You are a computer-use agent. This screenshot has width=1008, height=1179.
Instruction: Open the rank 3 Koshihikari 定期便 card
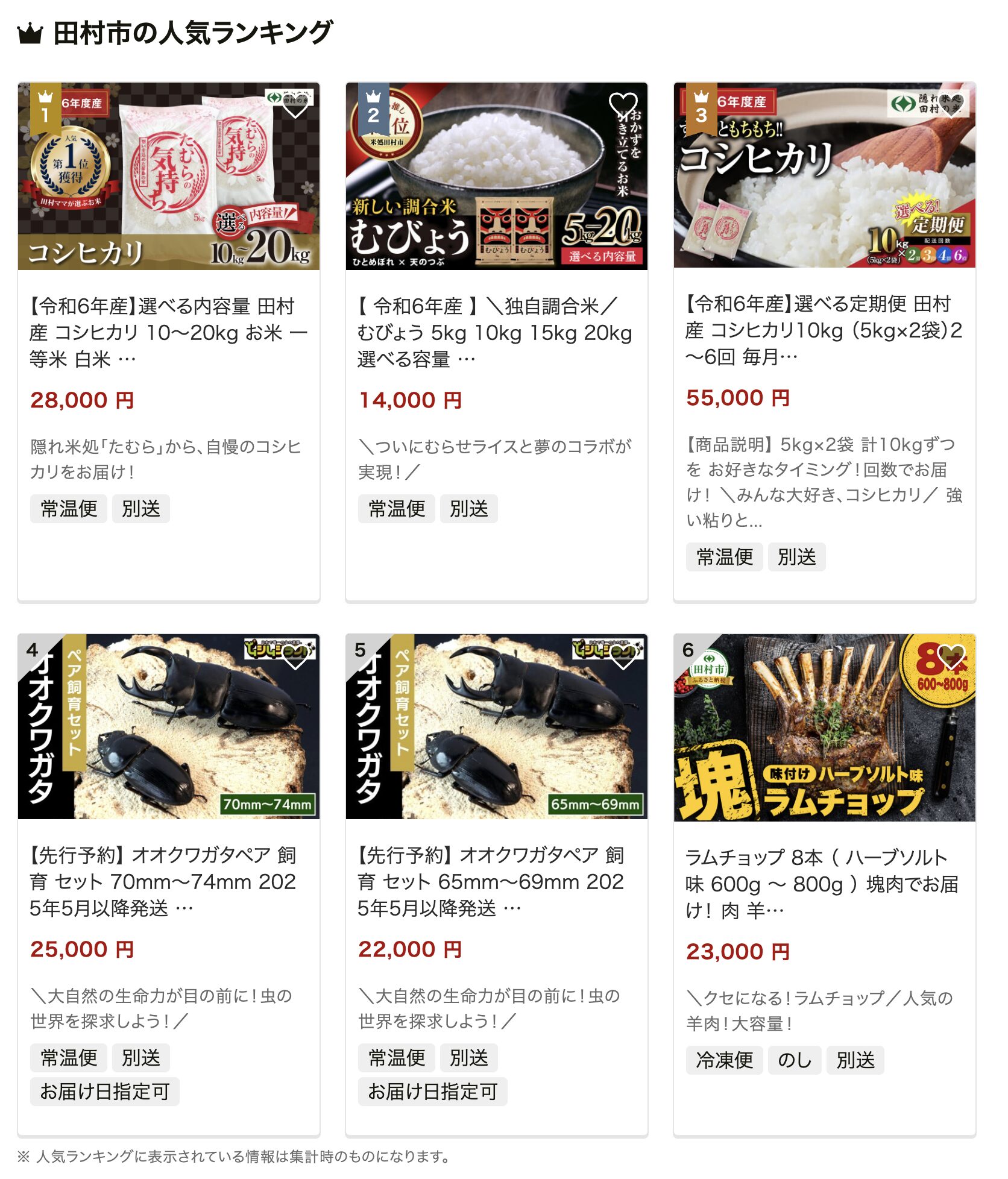[x=824, y=330]
